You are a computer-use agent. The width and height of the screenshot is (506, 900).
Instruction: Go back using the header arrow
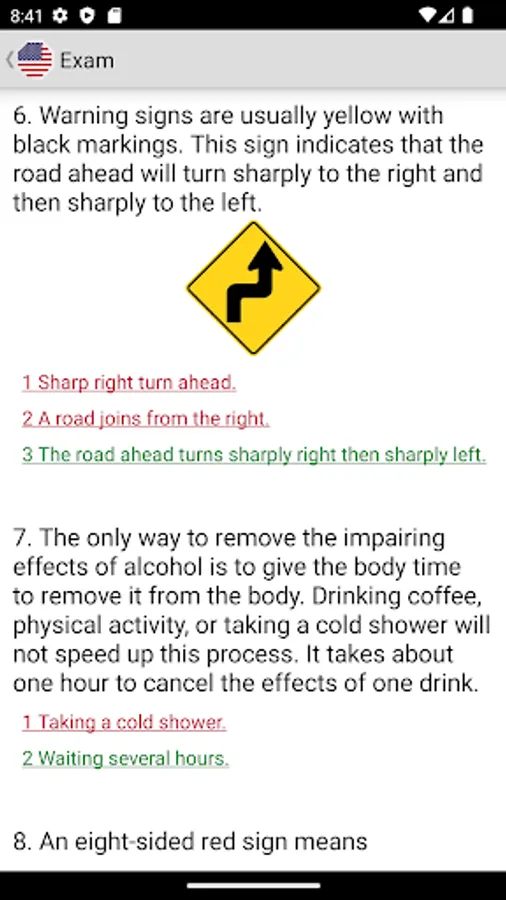point(10,60)
